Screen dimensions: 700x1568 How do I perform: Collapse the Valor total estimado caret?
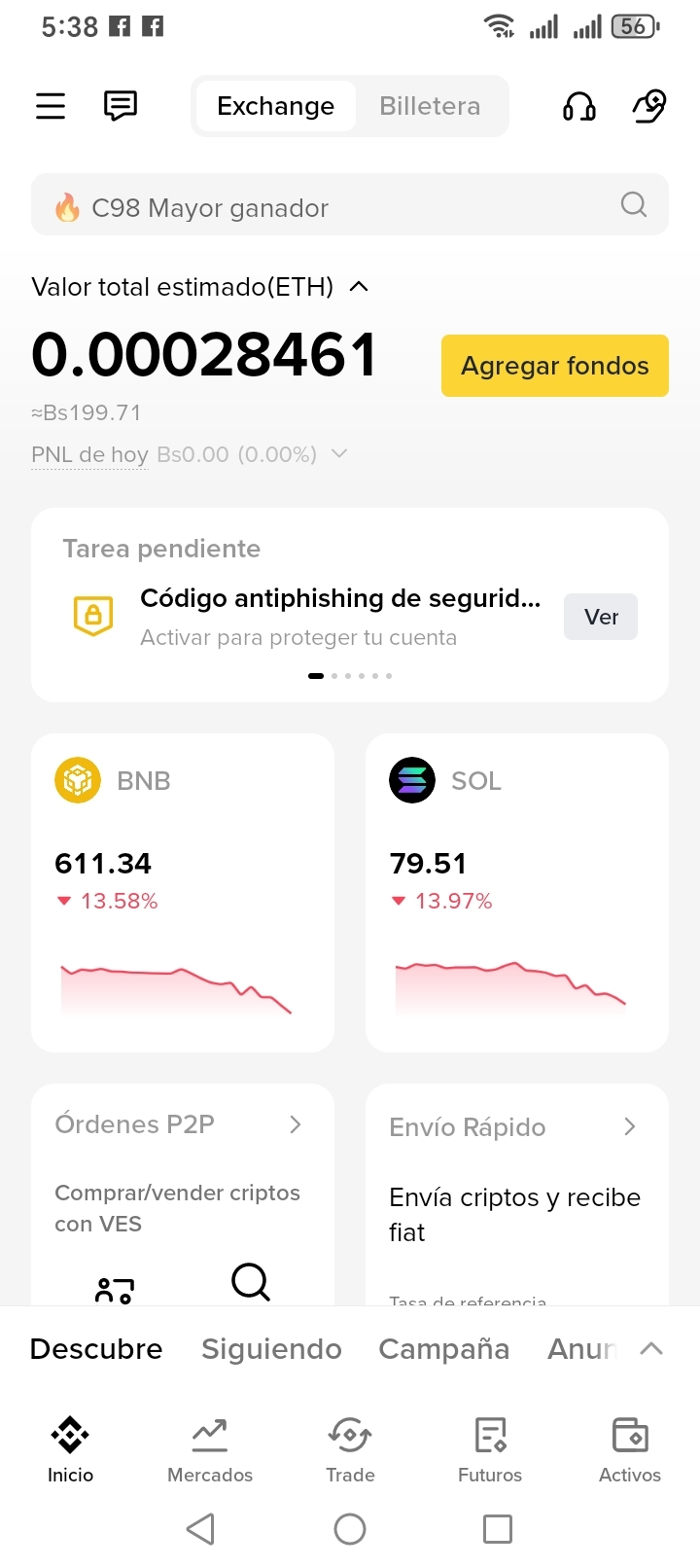point(359,287)
